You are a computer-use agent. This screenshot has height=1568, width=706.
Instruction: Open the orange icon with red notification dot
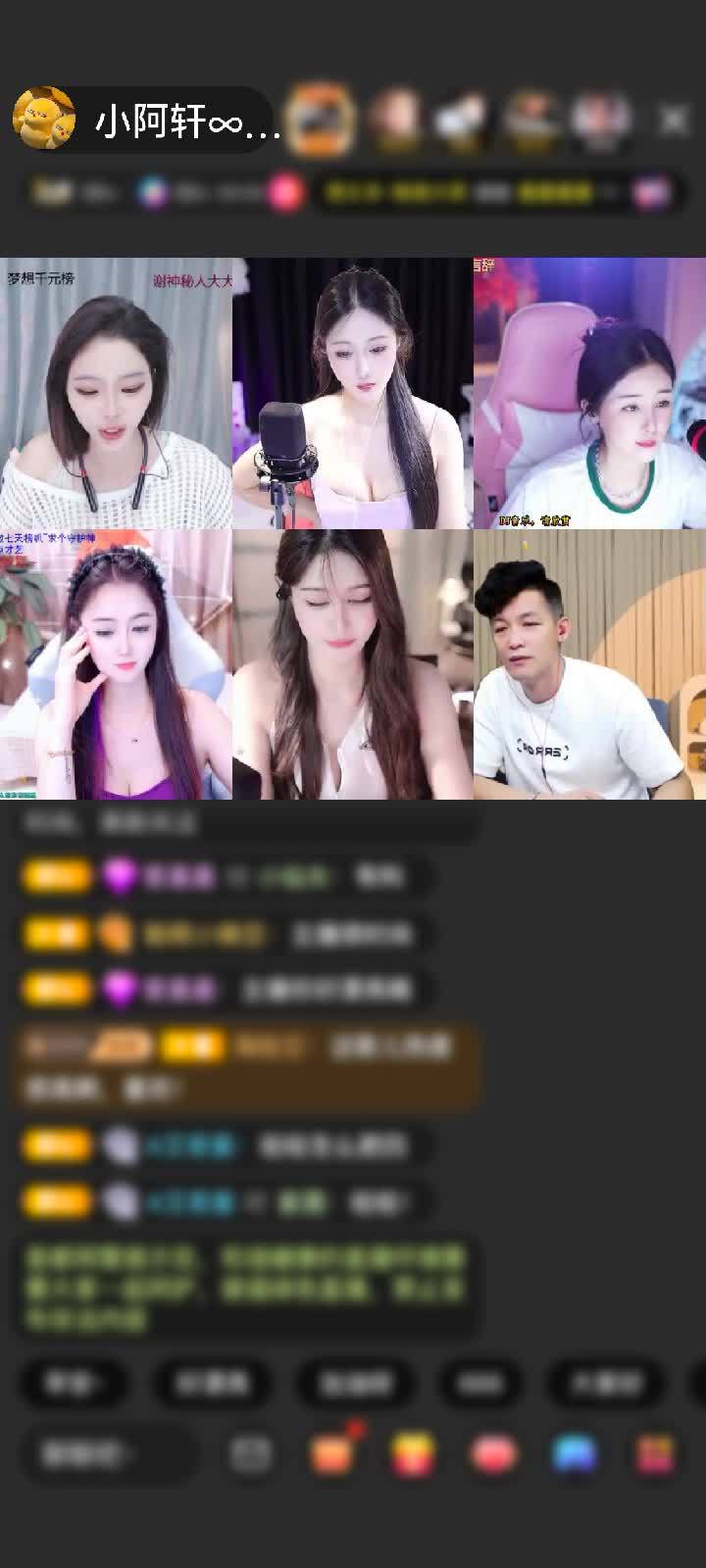click(x=333, y=1454)
